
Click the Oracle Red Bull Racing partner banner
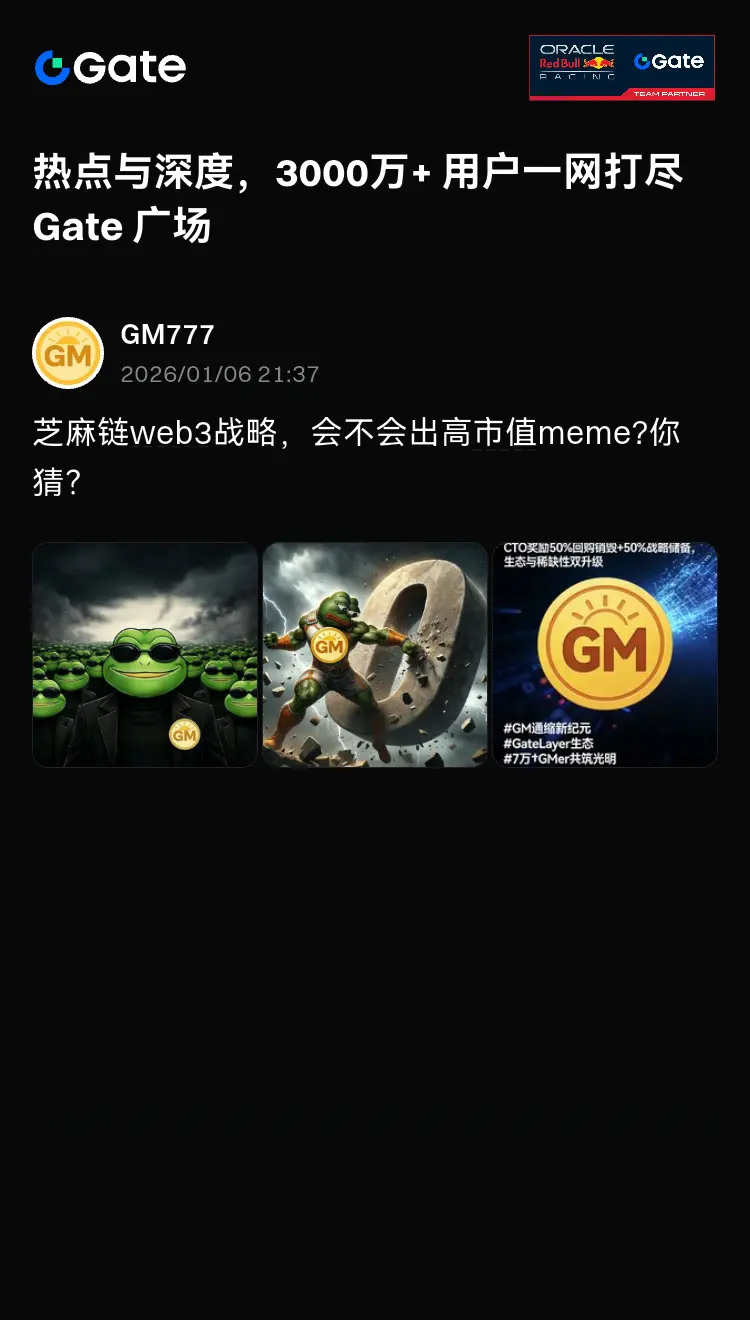(622, 67)
